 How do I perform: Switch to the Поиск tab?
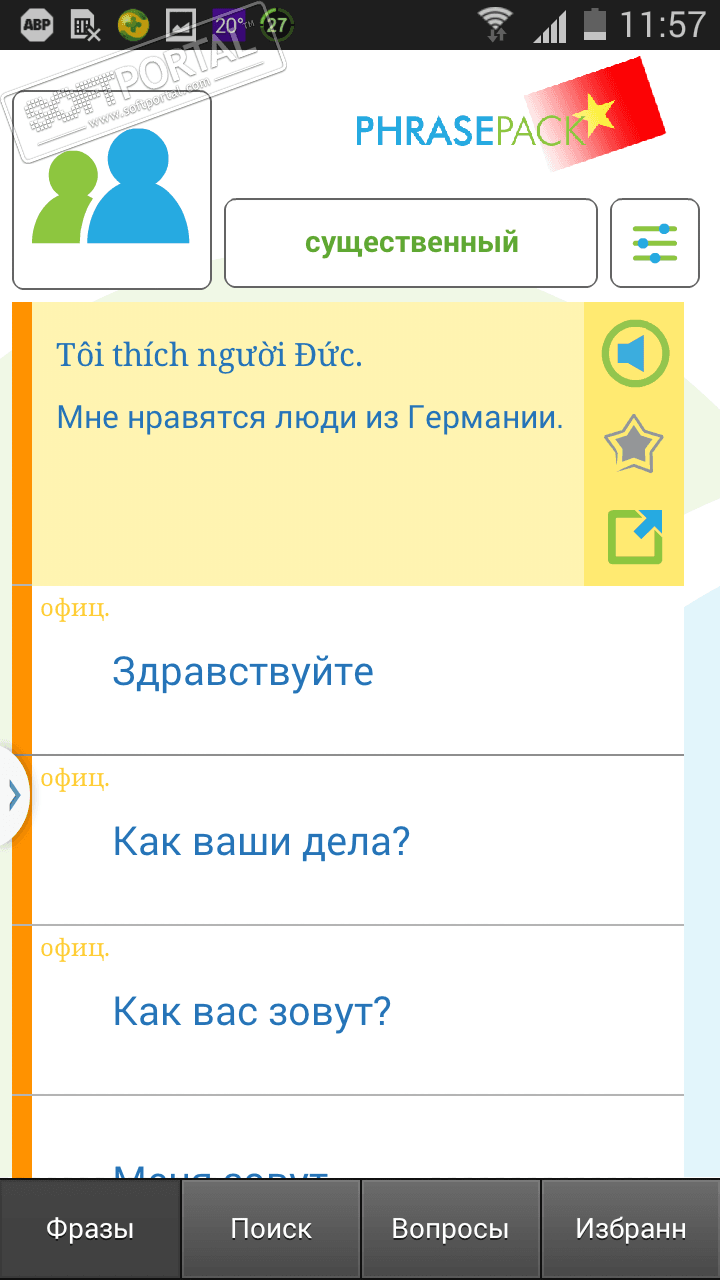point(271,1229)
